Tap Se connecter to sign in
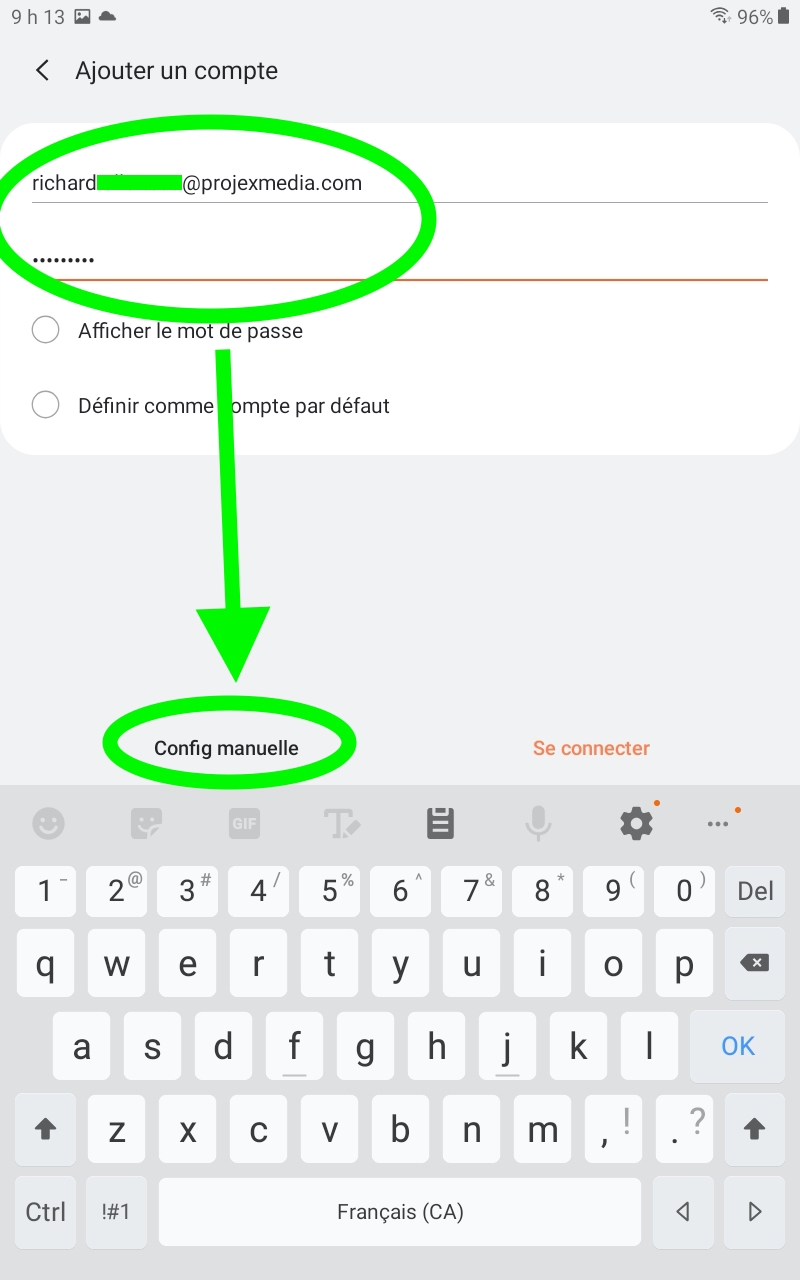The width and height of the screenshot is (800, 1280). [x=591, y=748]
